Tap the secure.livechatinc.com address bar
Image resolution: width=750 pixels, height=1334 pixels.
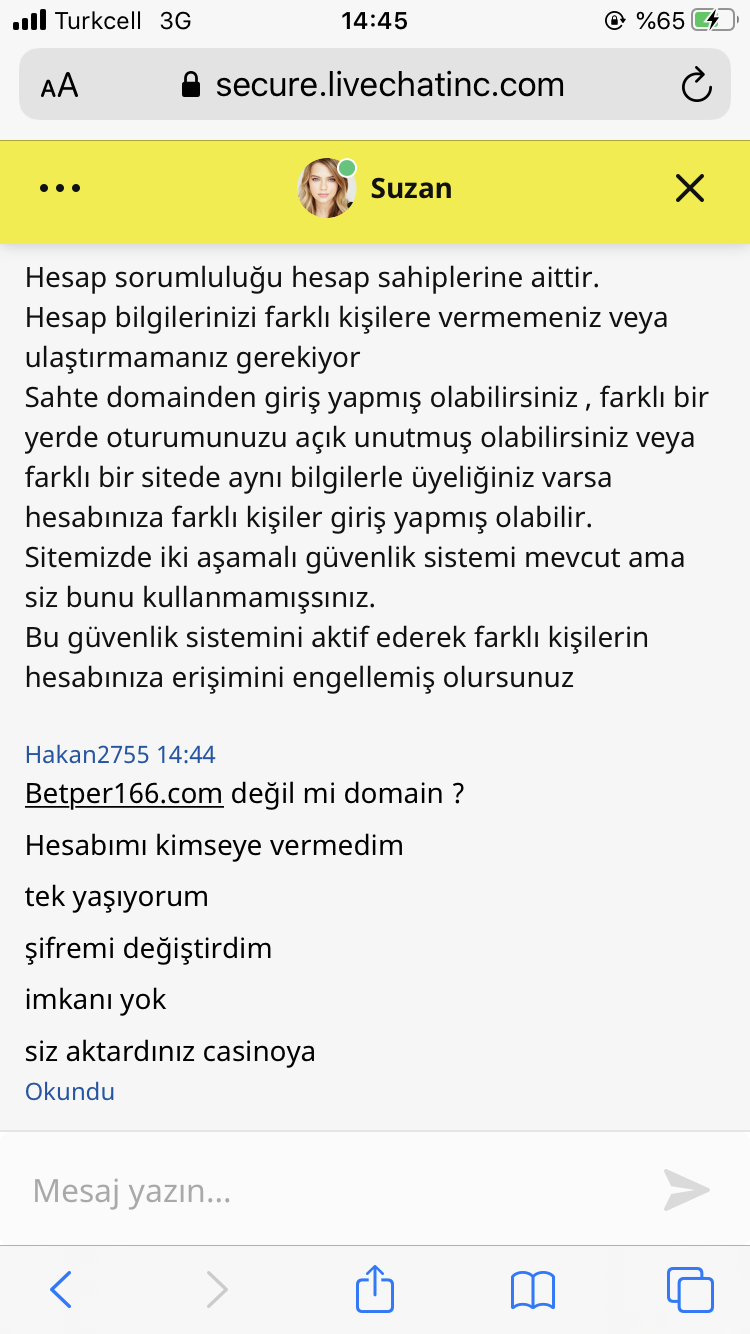coord(375,86)
